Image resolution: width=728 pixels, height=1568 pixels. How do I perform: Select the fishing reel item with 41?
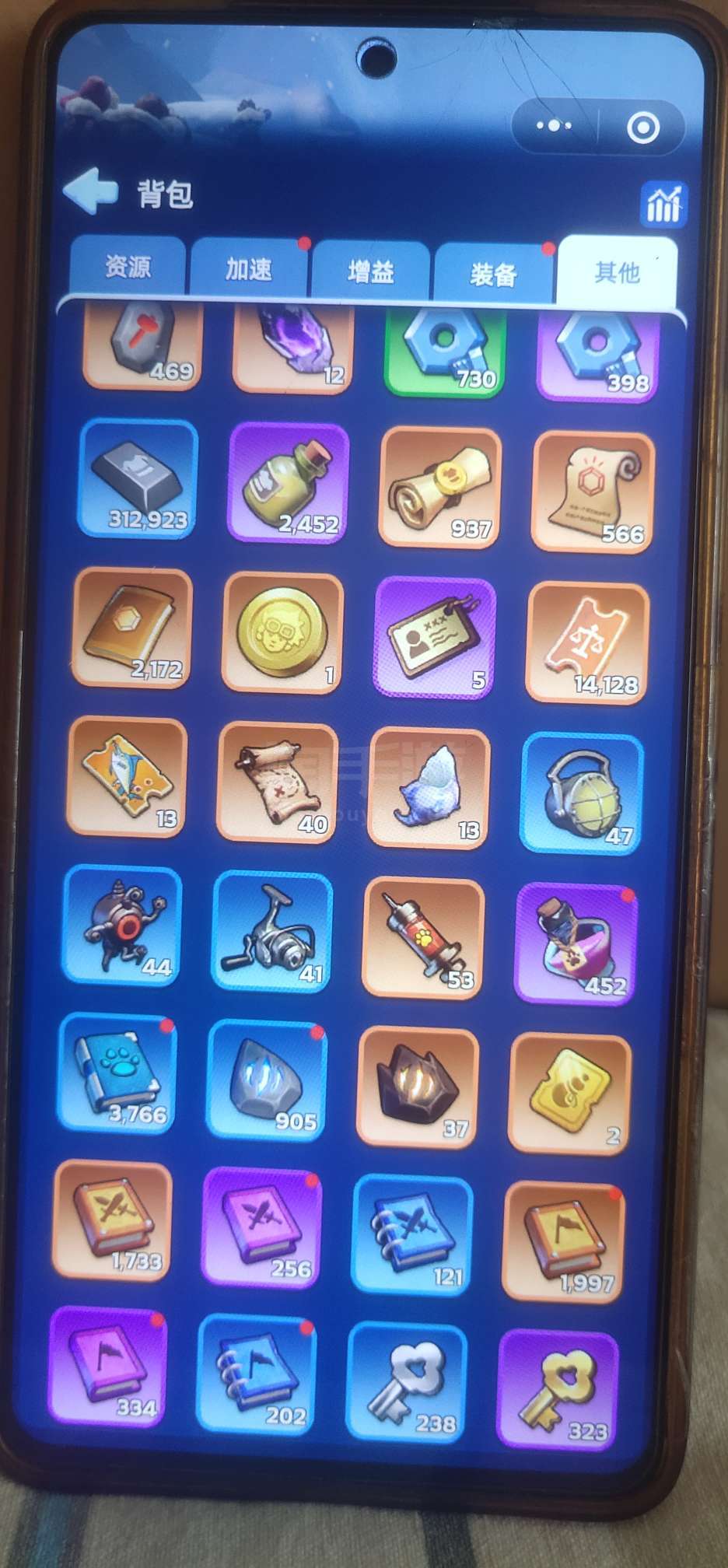271,931
